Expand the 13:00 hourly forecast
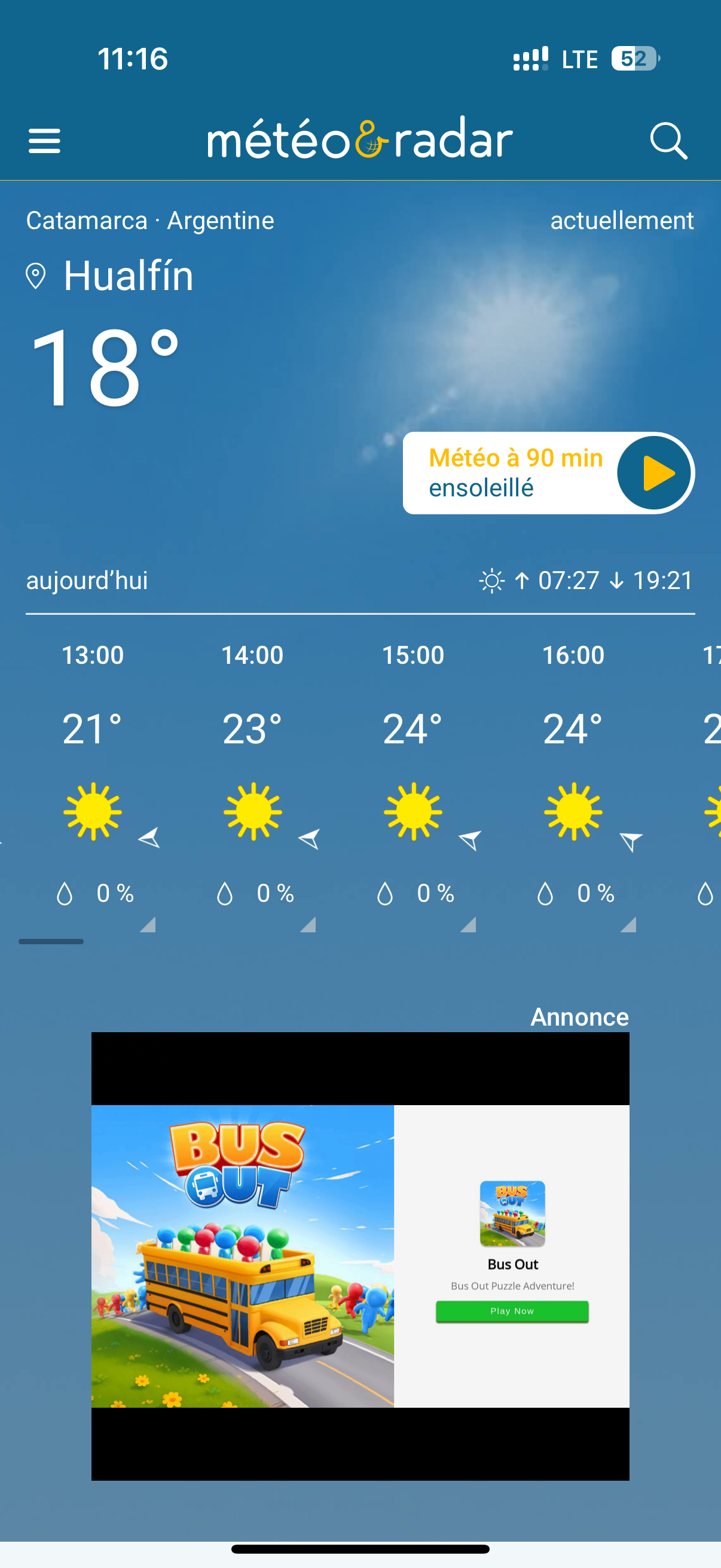This screenshot has height=1568, width=721. 147,925
